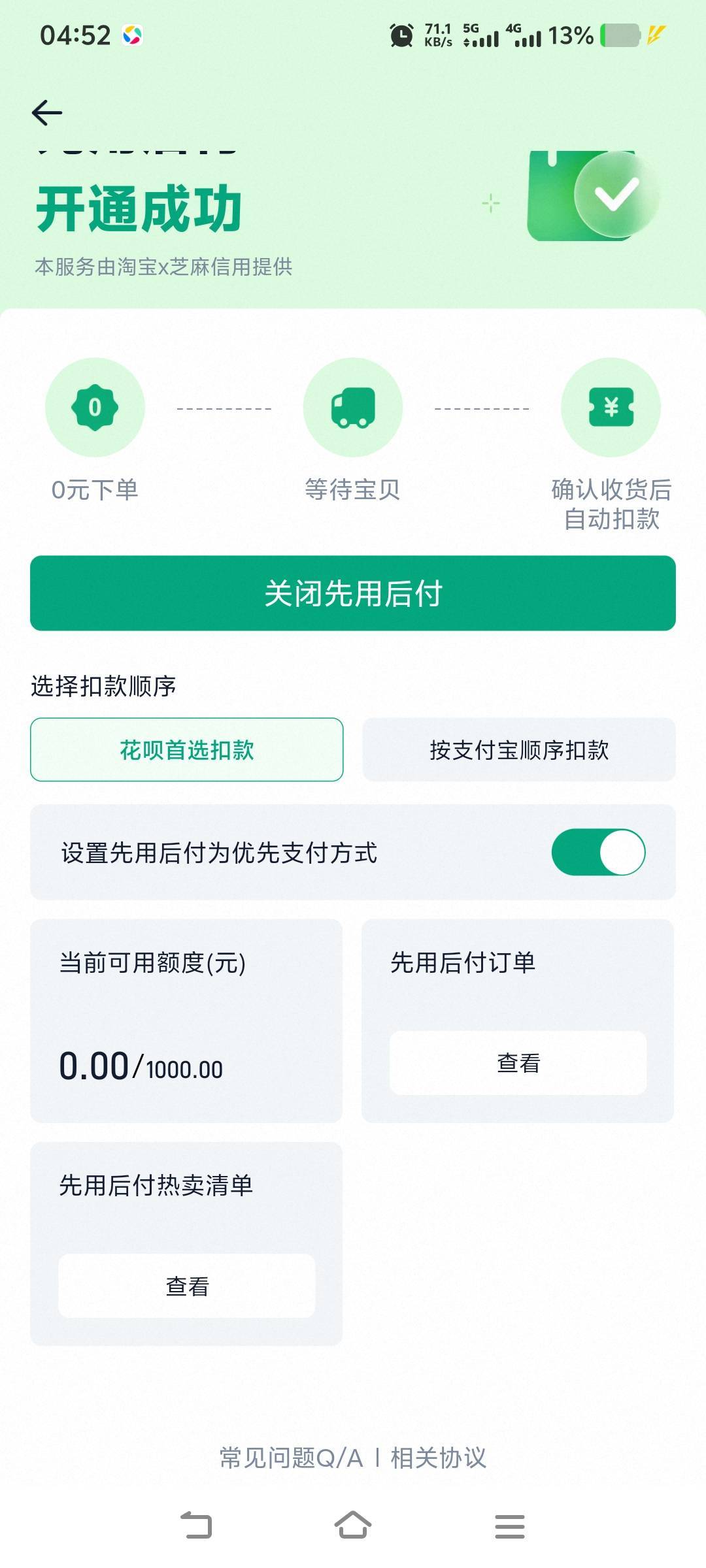The width and height of the screenshot is (706, 1568).
Task: Tap the system home button
Action: click(353, 1526)
